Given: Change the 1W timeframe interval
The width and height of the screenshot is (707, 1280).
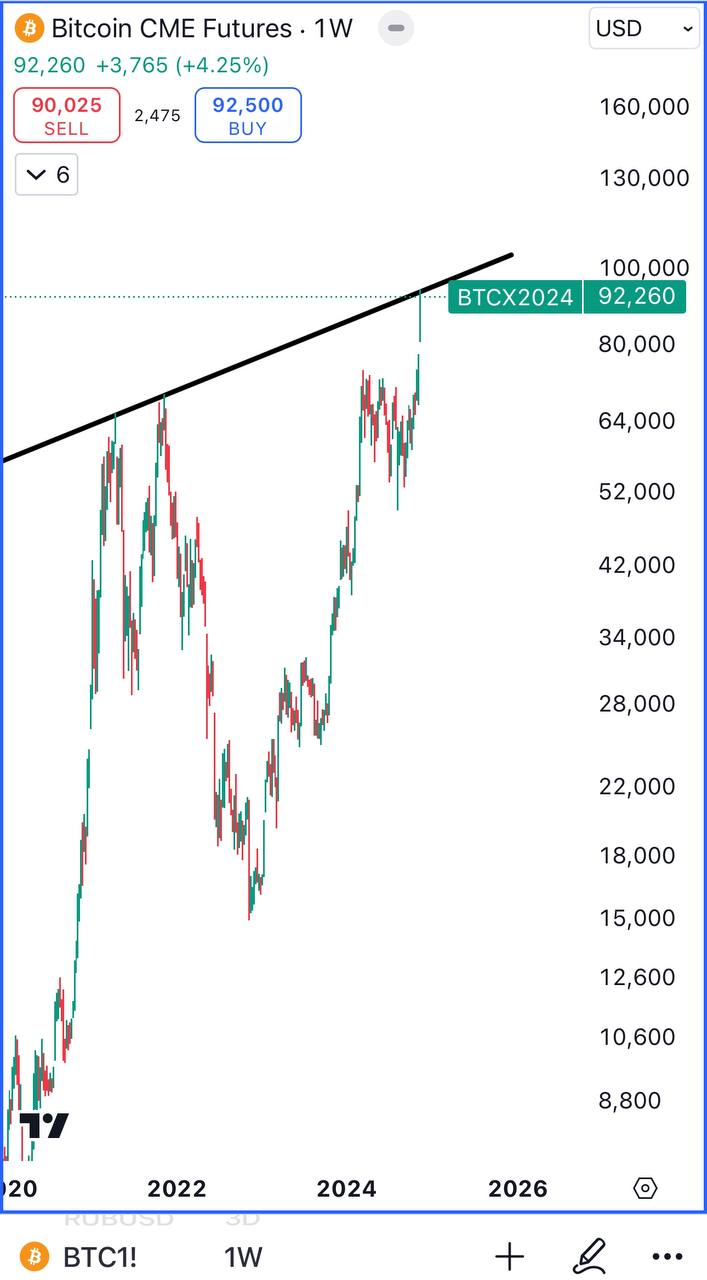Looking at the screenshot, I should click(x=242, y=1256).
